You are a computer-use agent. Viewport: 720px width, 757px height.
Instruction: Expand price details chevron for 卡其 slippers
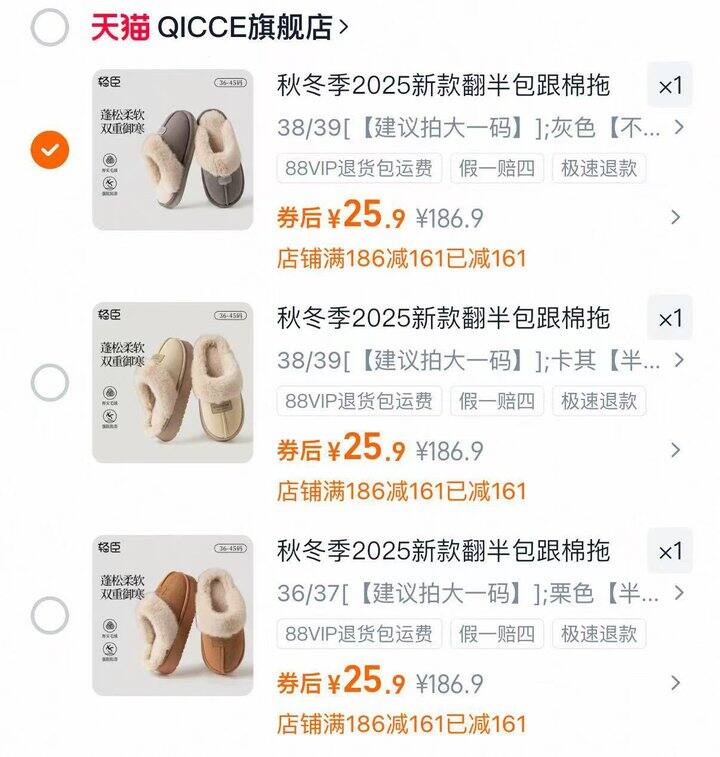(676, 449)
